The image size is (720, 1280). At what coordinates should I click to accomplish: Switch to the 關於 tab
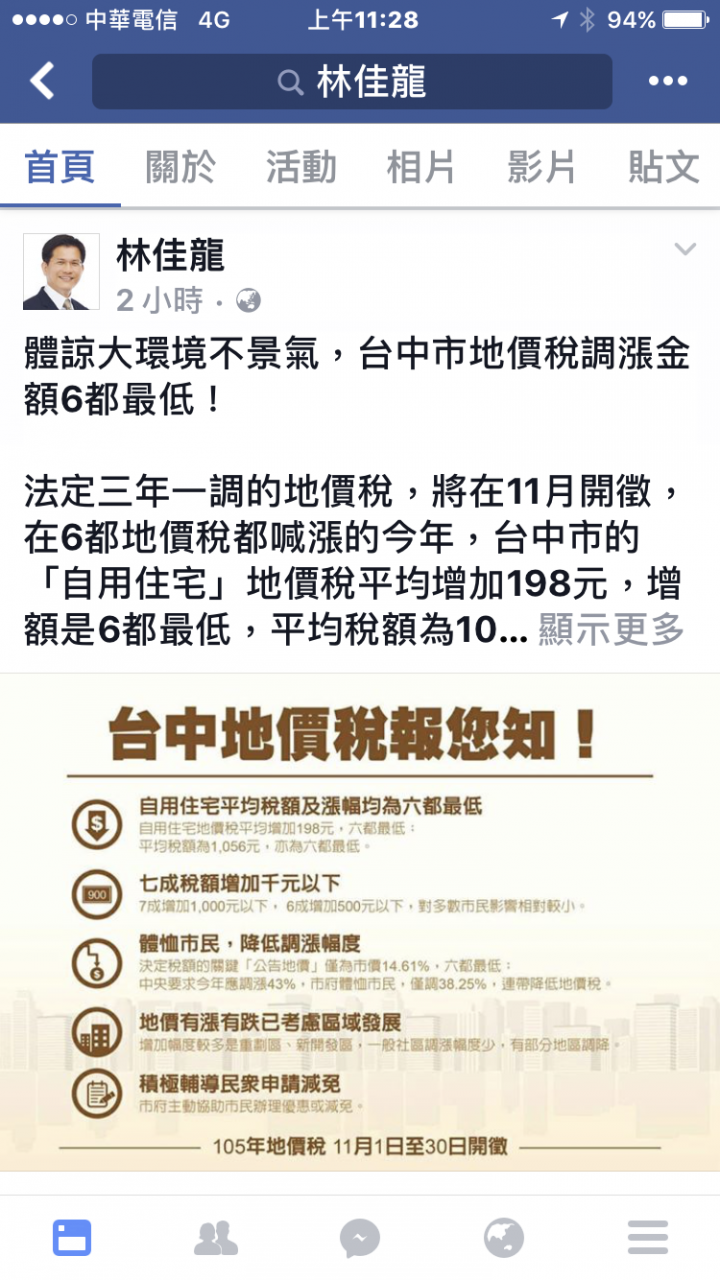tap(180, 167)
